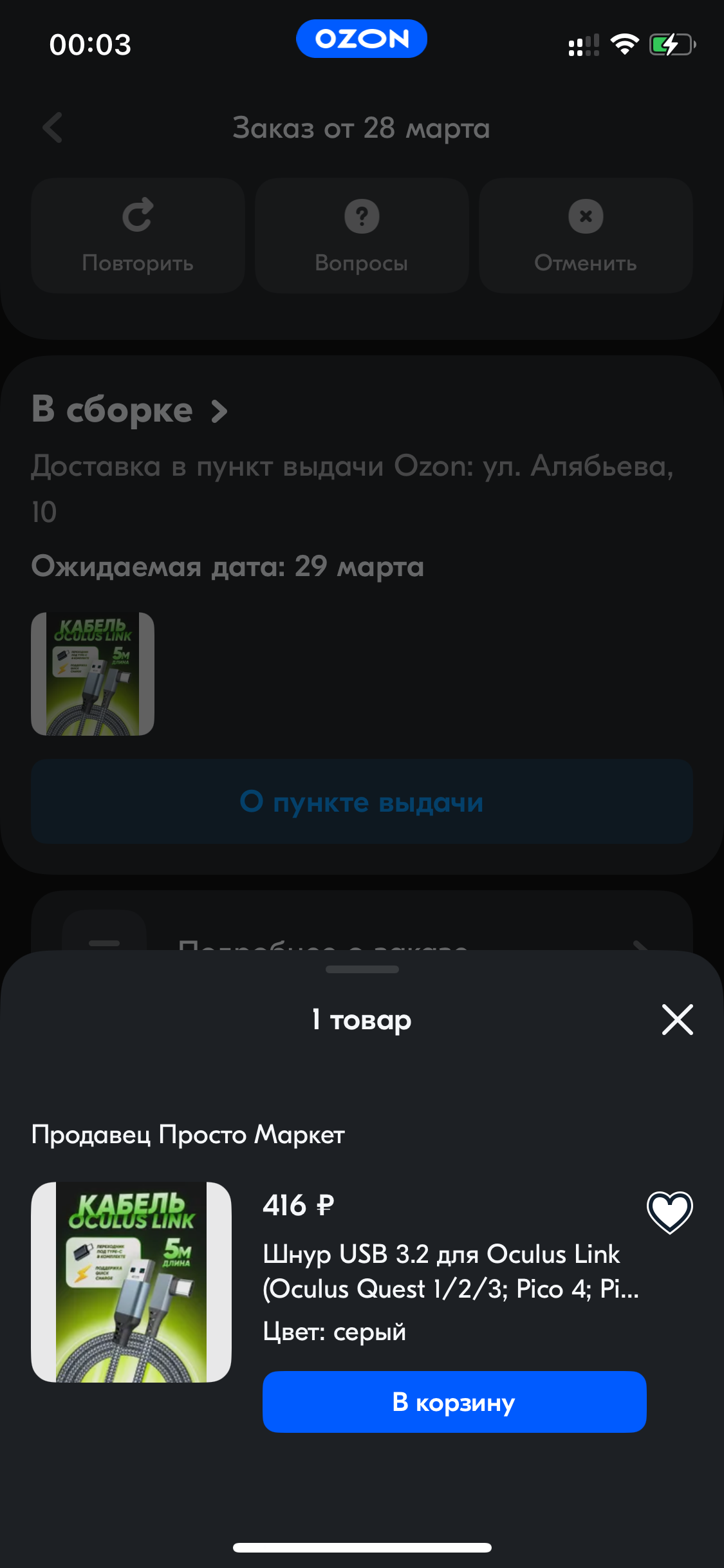Viewport: 724px width, 1568px height.
Task: Tap the back arrow to leave the order
Action: click(52, 128)
